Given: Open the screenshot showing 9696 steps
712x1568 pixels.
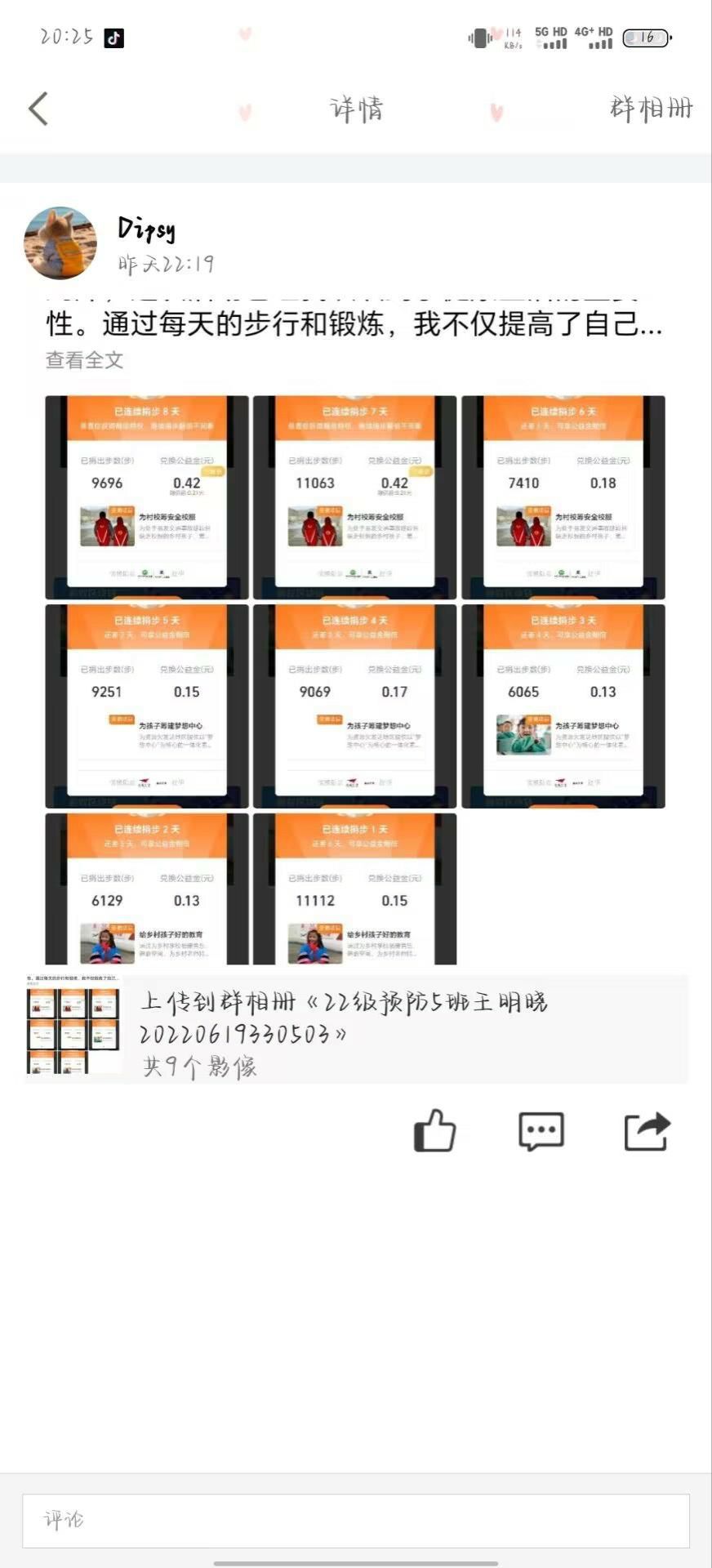Looking at the screenshot, I should [147, 497].
